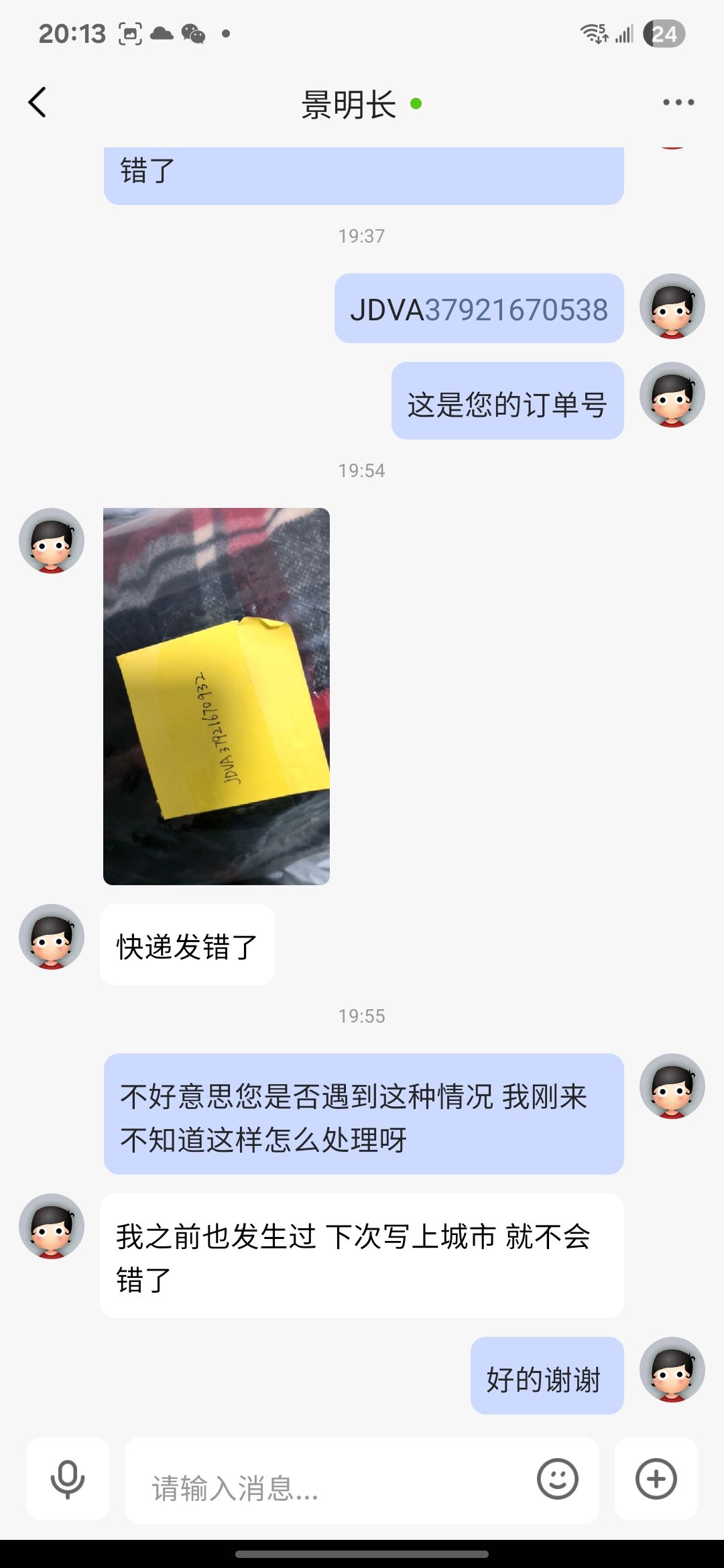Open the yellow package photo message
Screen dimensions: 724x1568
coord(216,696)
